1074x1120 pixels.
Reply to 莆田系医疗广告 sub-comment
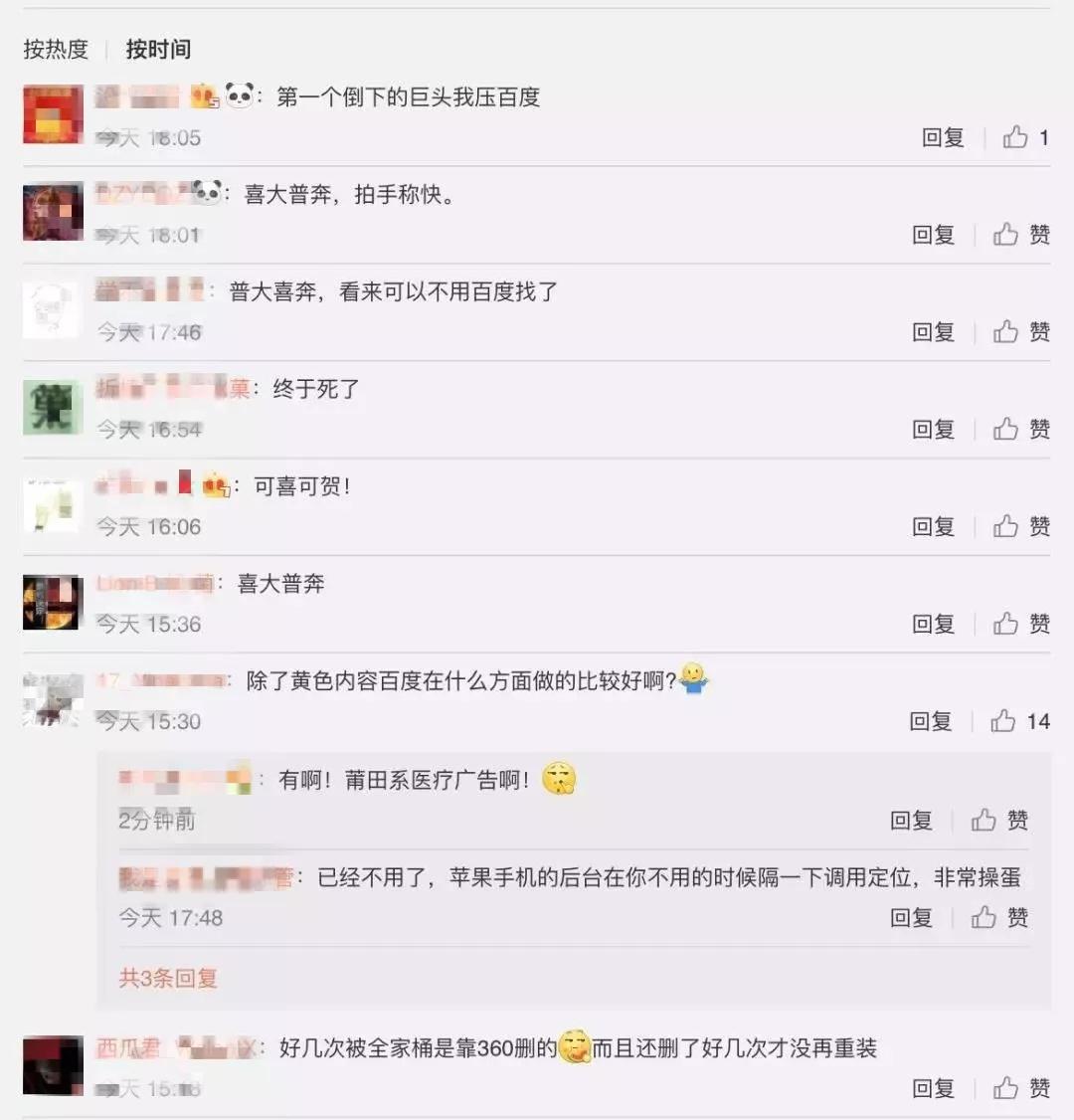911,821
